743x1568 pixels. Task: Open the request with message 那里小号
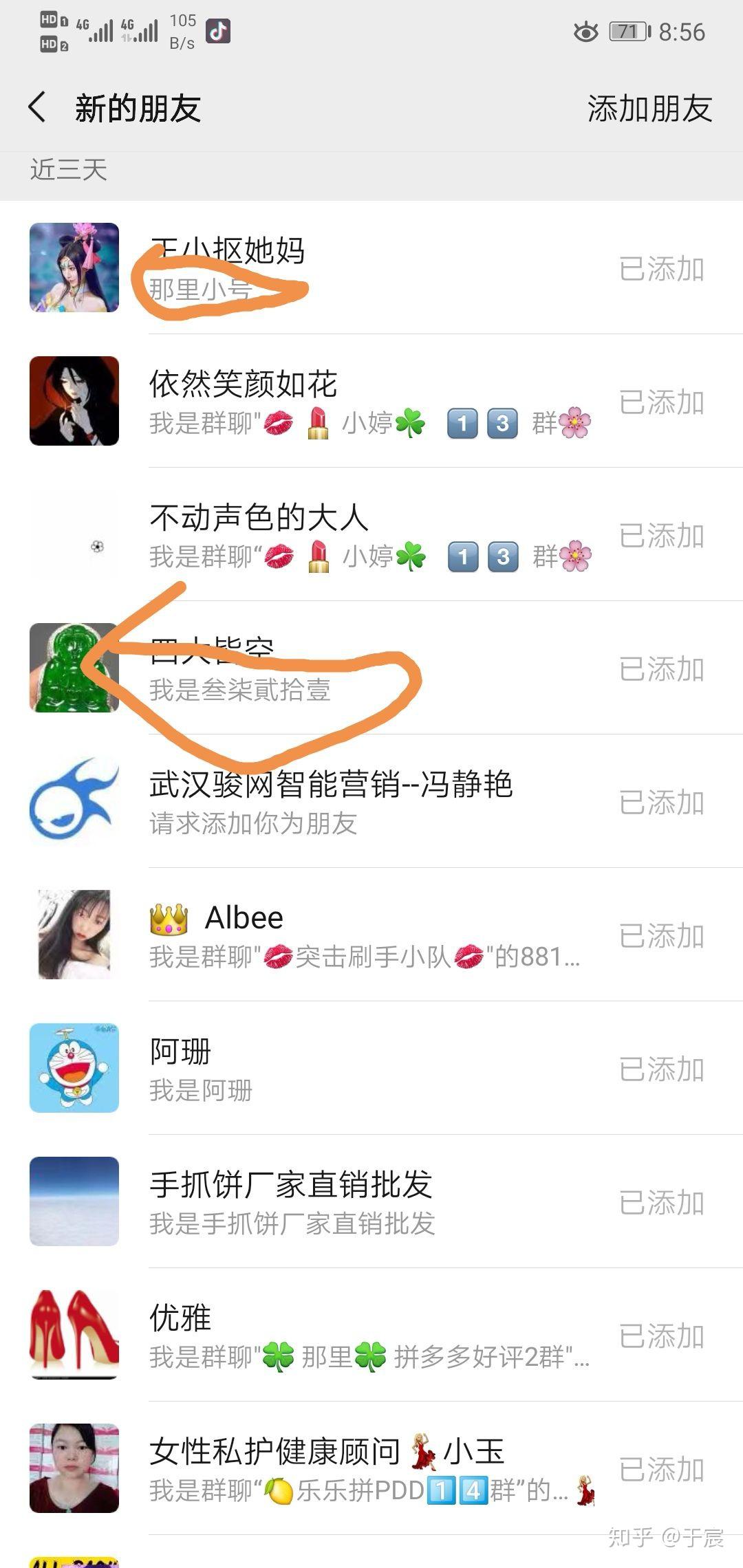pyautogui.click(x=371, y=268)
